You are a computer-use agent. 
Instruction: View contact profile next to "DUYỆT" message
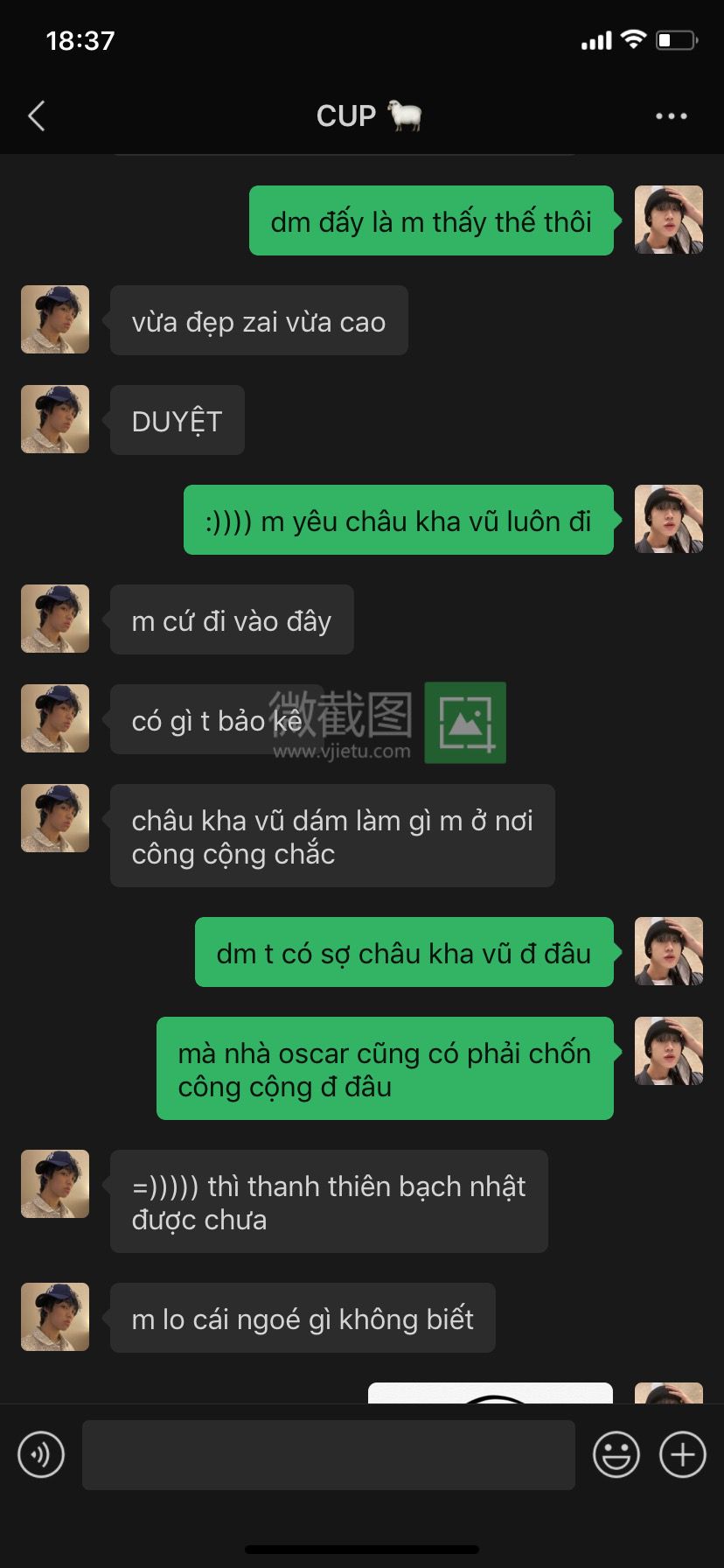pyautogui.click(x=55, y=419)
